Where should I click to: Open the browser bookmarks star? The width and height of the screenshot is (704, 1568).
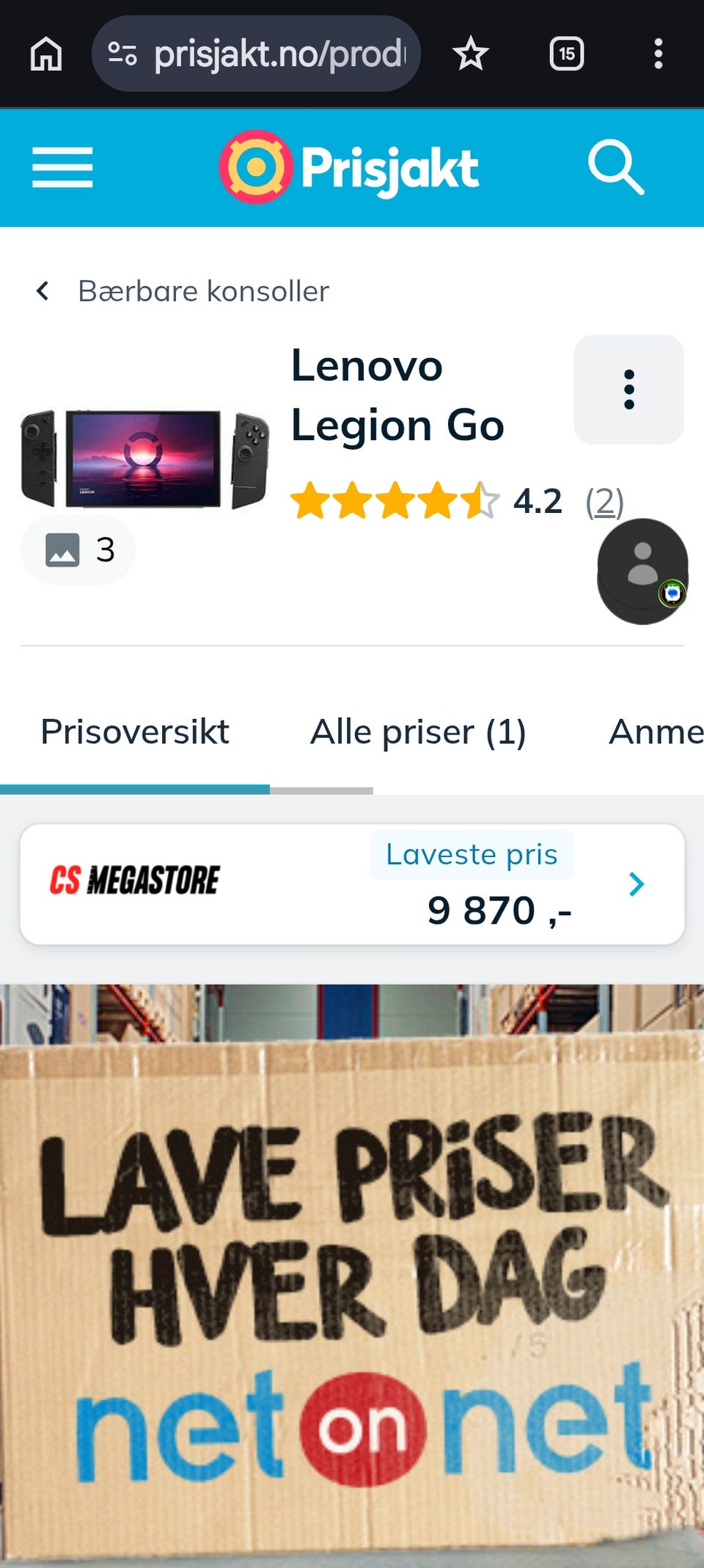point(470,54)
